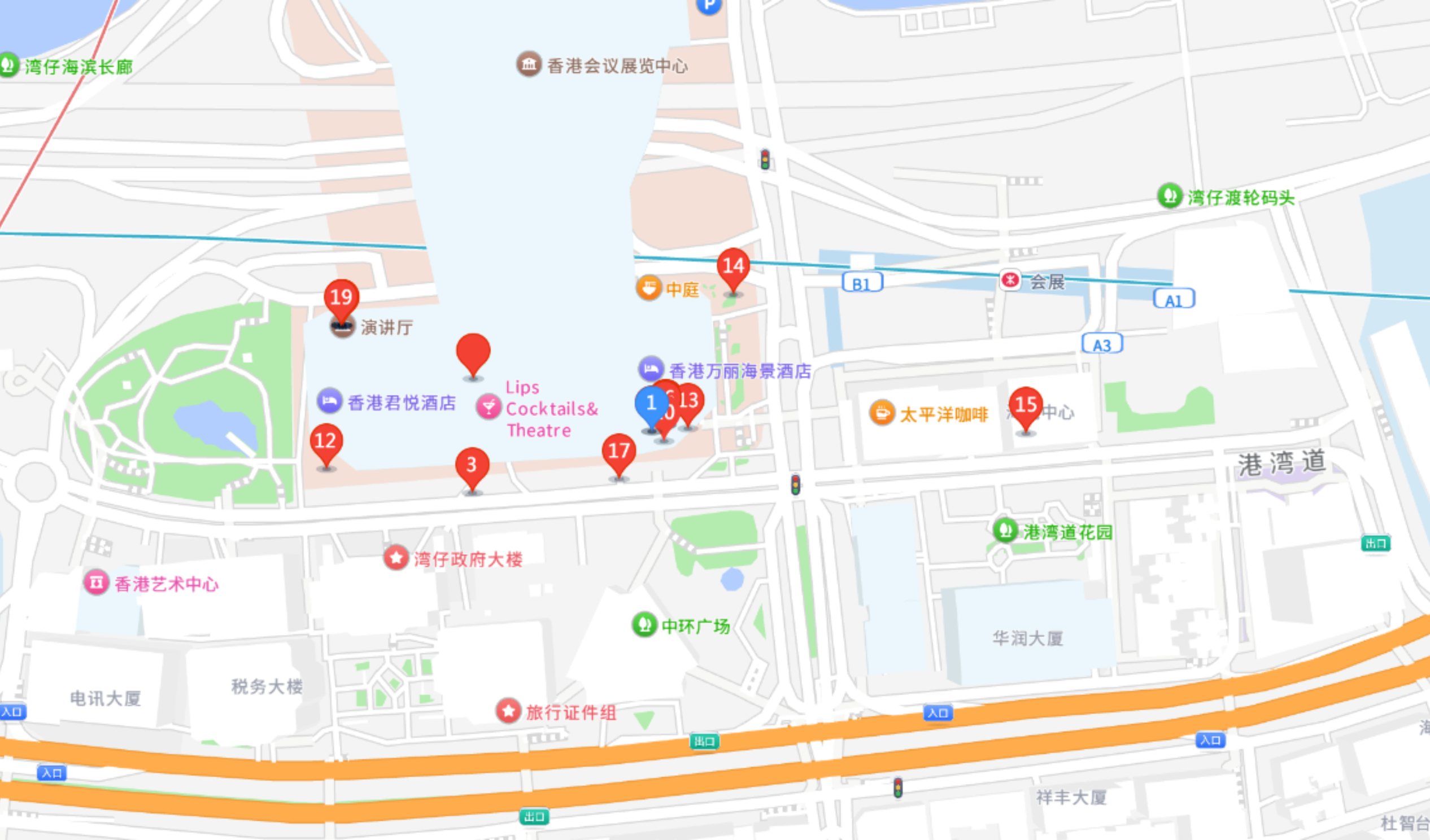Open Lips Cocktails& Theatre place
The image size is (1430, 840).
489,407
